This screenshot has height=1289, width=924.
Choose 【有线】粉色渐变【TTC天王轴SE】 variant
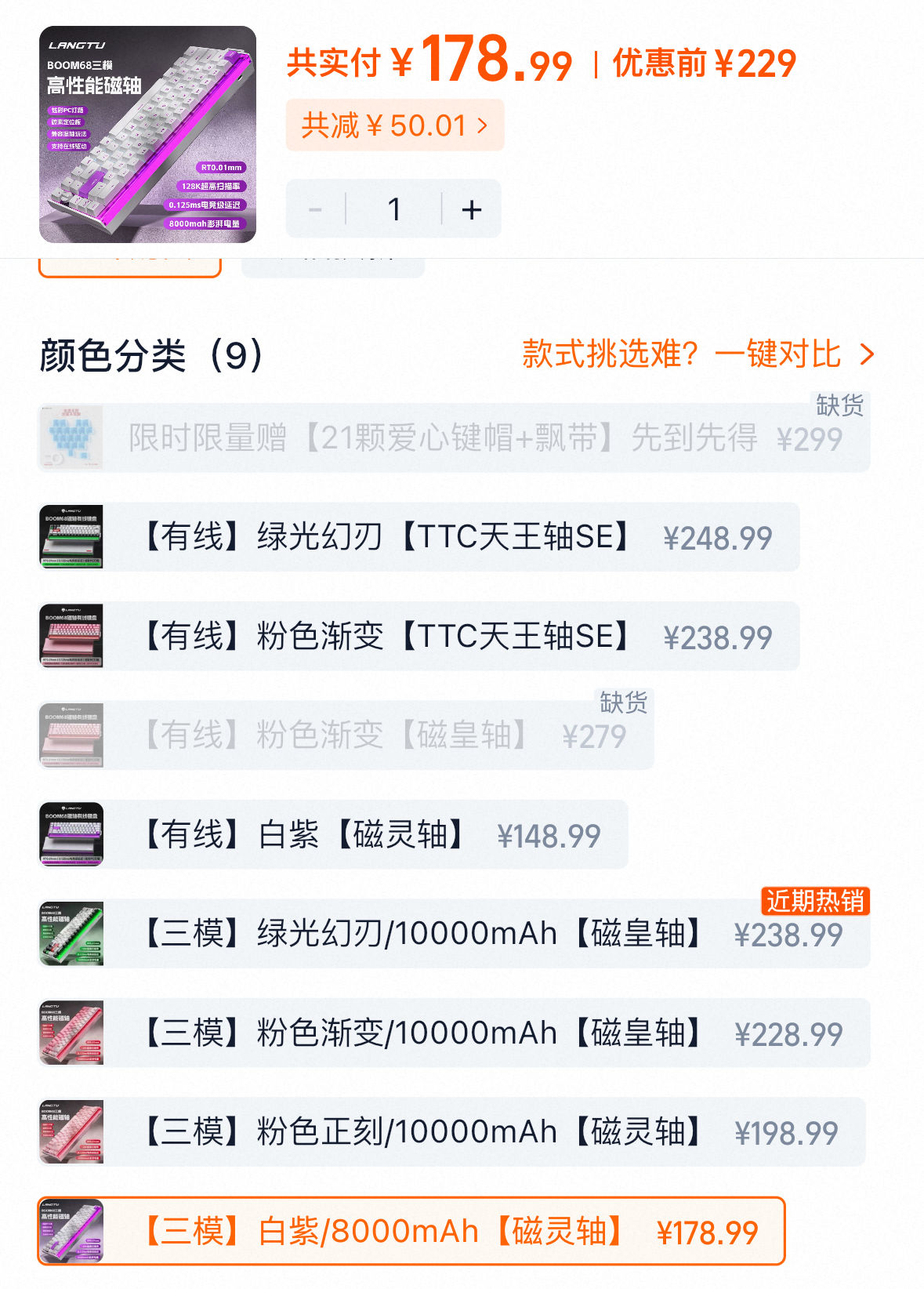pyautogui.click(x=419, y=637)
